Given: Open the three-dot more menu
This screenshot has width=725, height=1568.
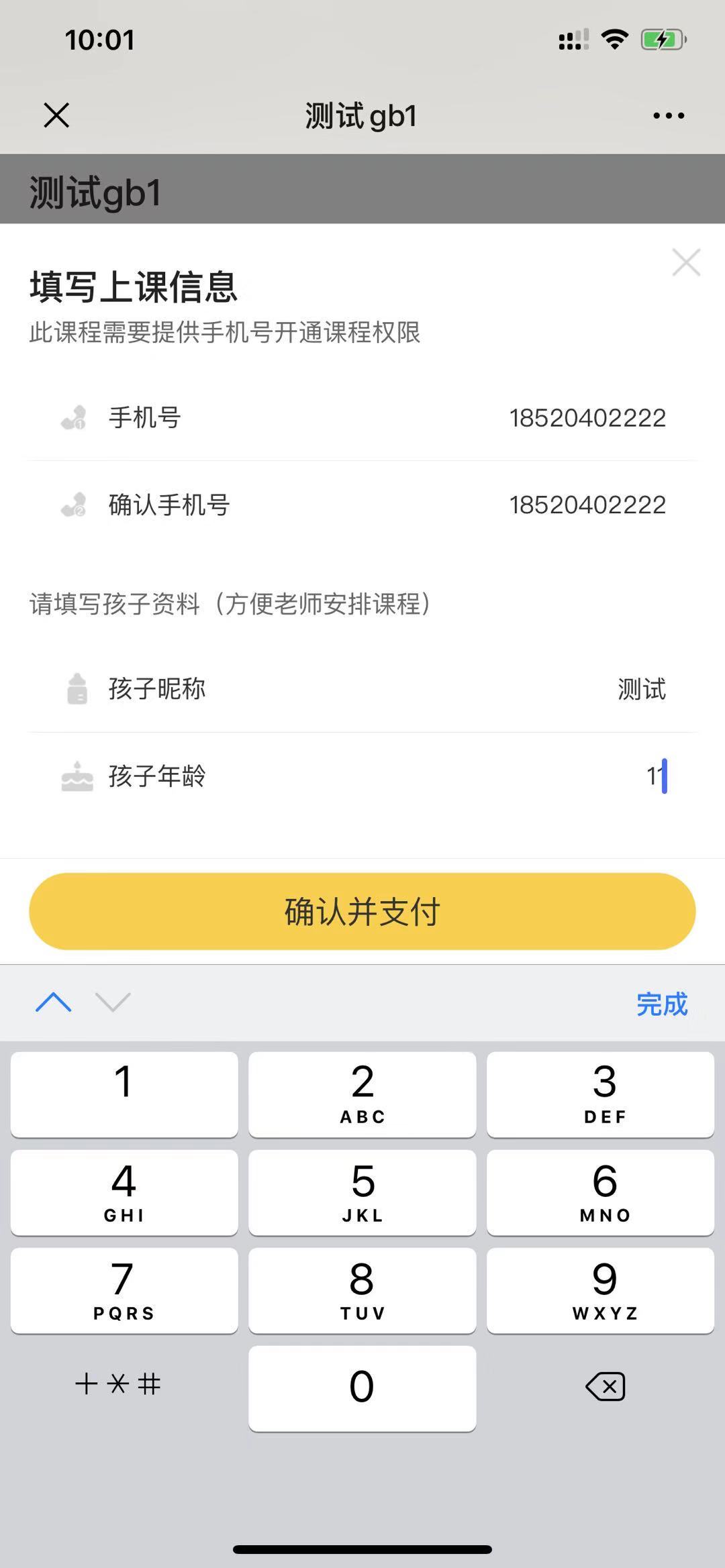Looking at the screenshot, I should (669, 115).
